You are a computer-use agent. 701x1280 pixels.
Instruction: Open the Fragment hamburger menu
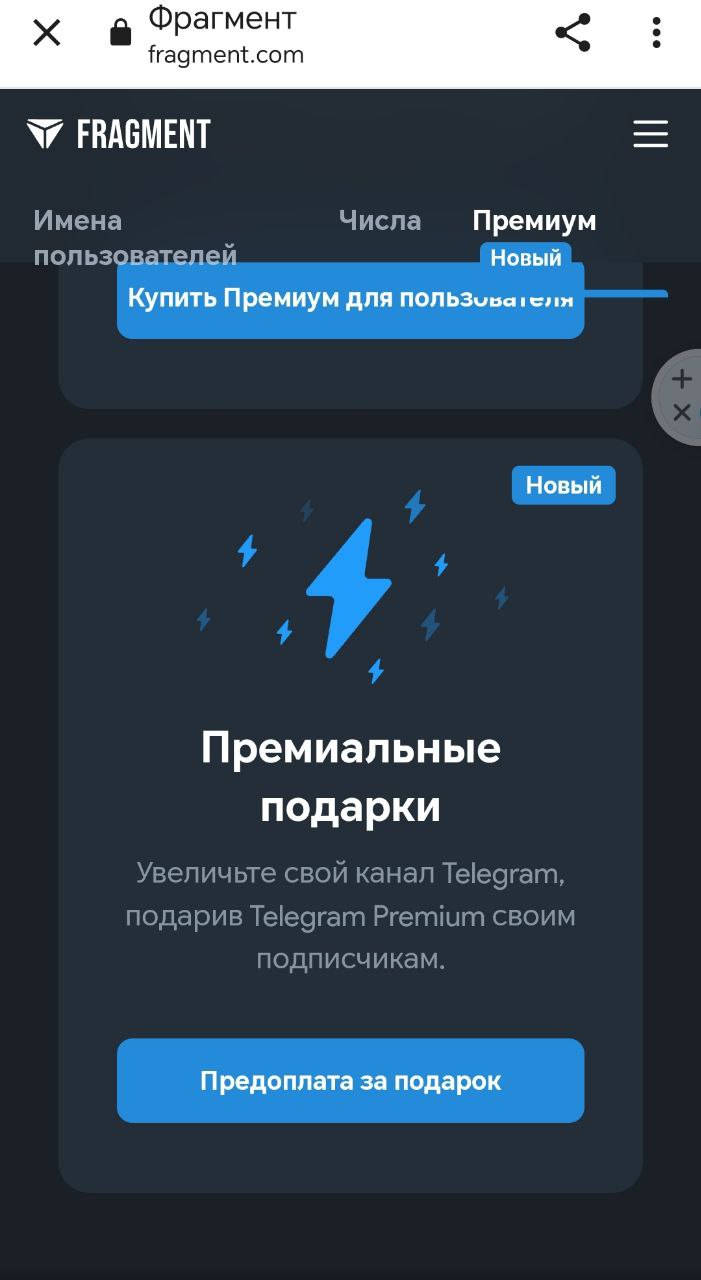tap(650, 134)
